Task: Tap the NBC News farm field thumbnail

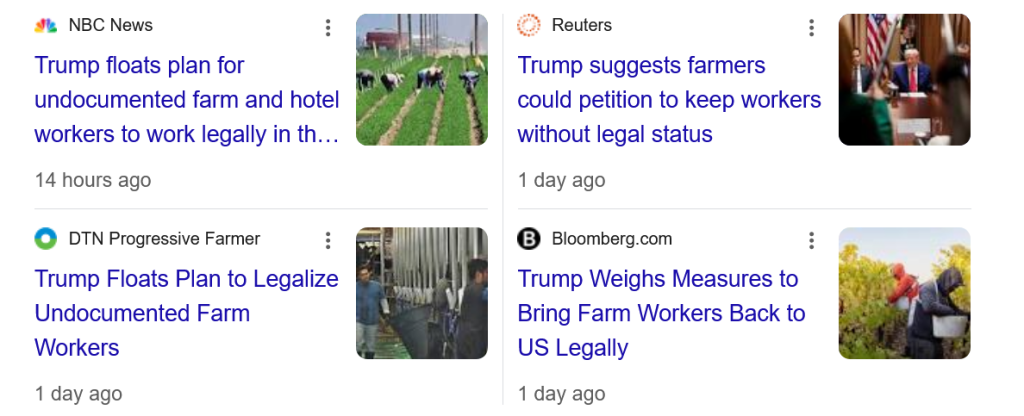Action: tap(421, 80)
